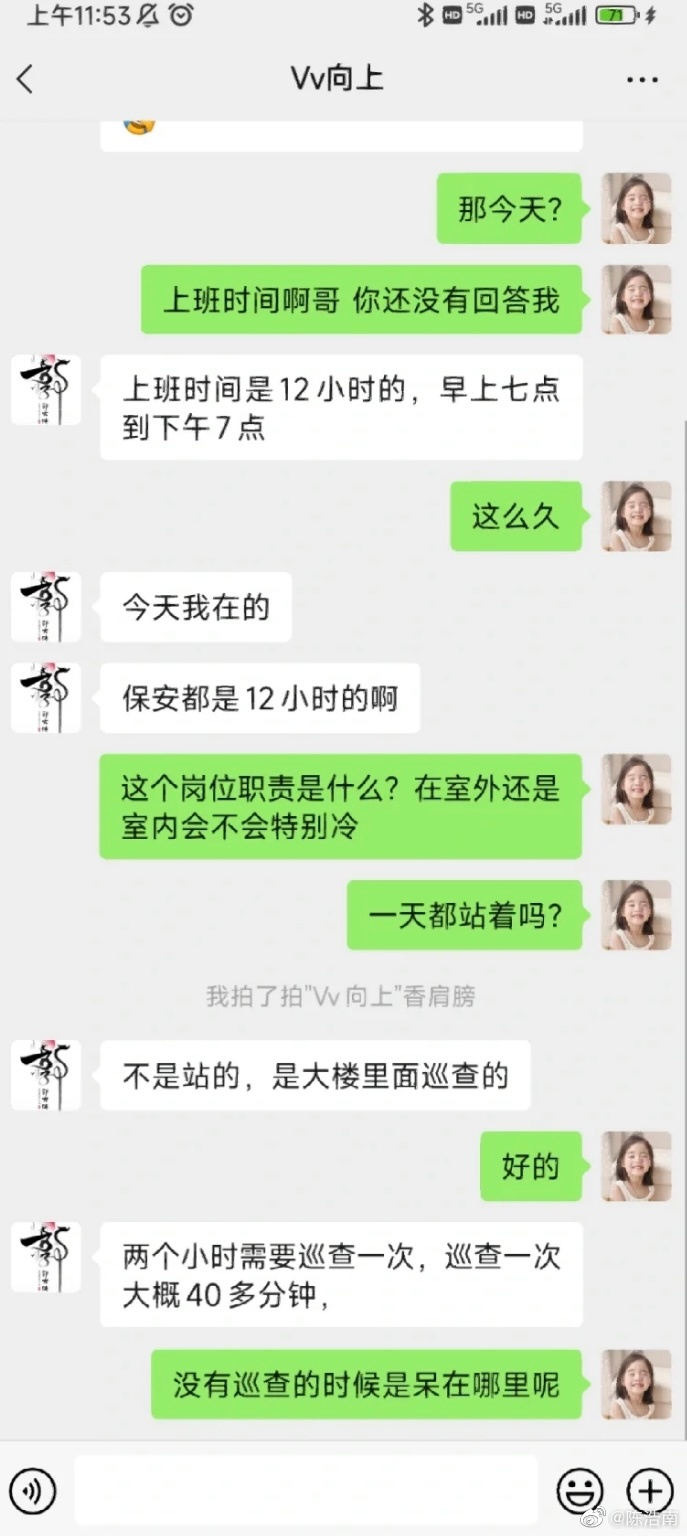Switch to voice message input
687x1536 pixels.
(34, 1492)
